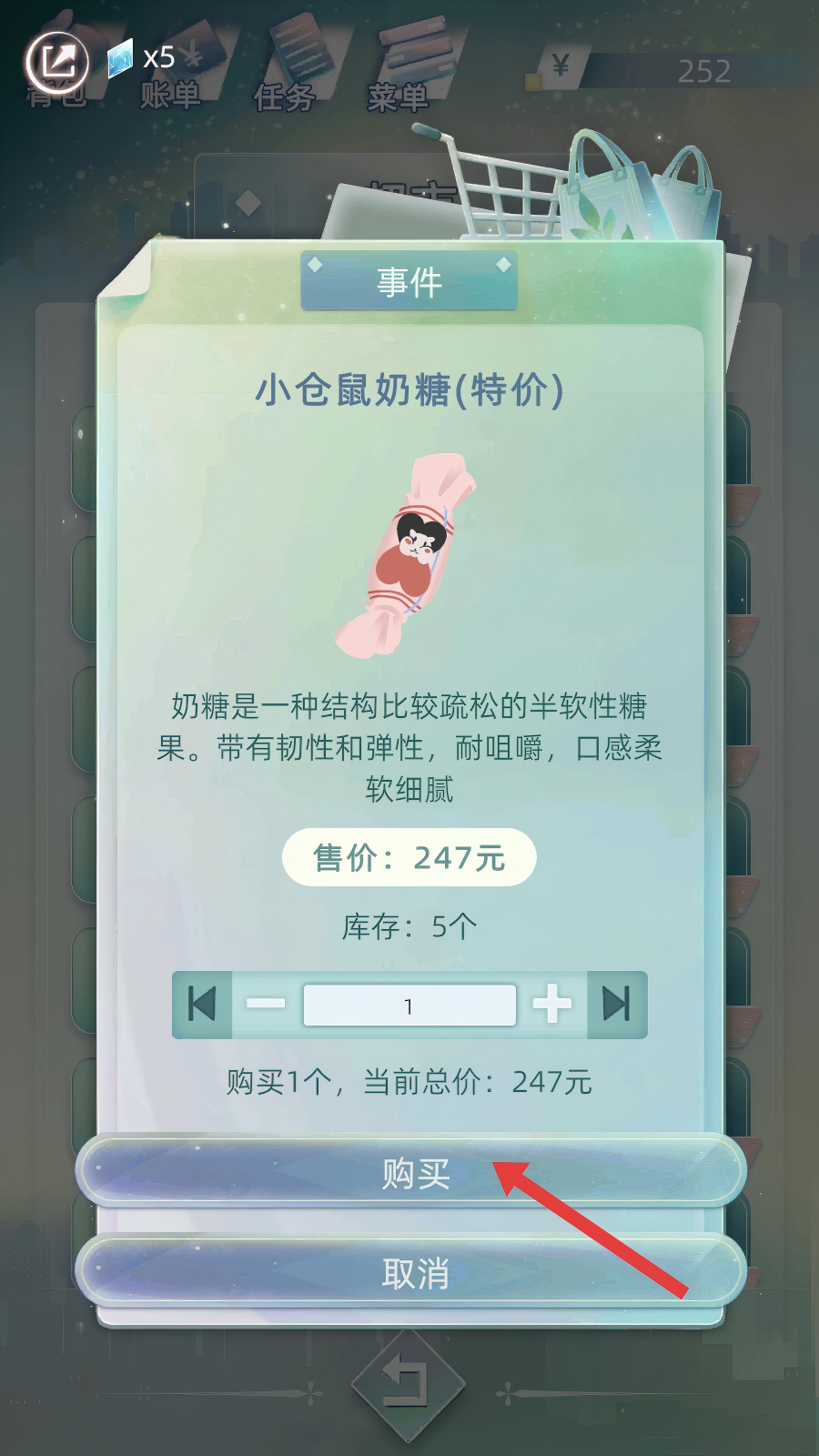
Task: Tap the return arrow at the bottom
Action: (x=408, y=1385)
